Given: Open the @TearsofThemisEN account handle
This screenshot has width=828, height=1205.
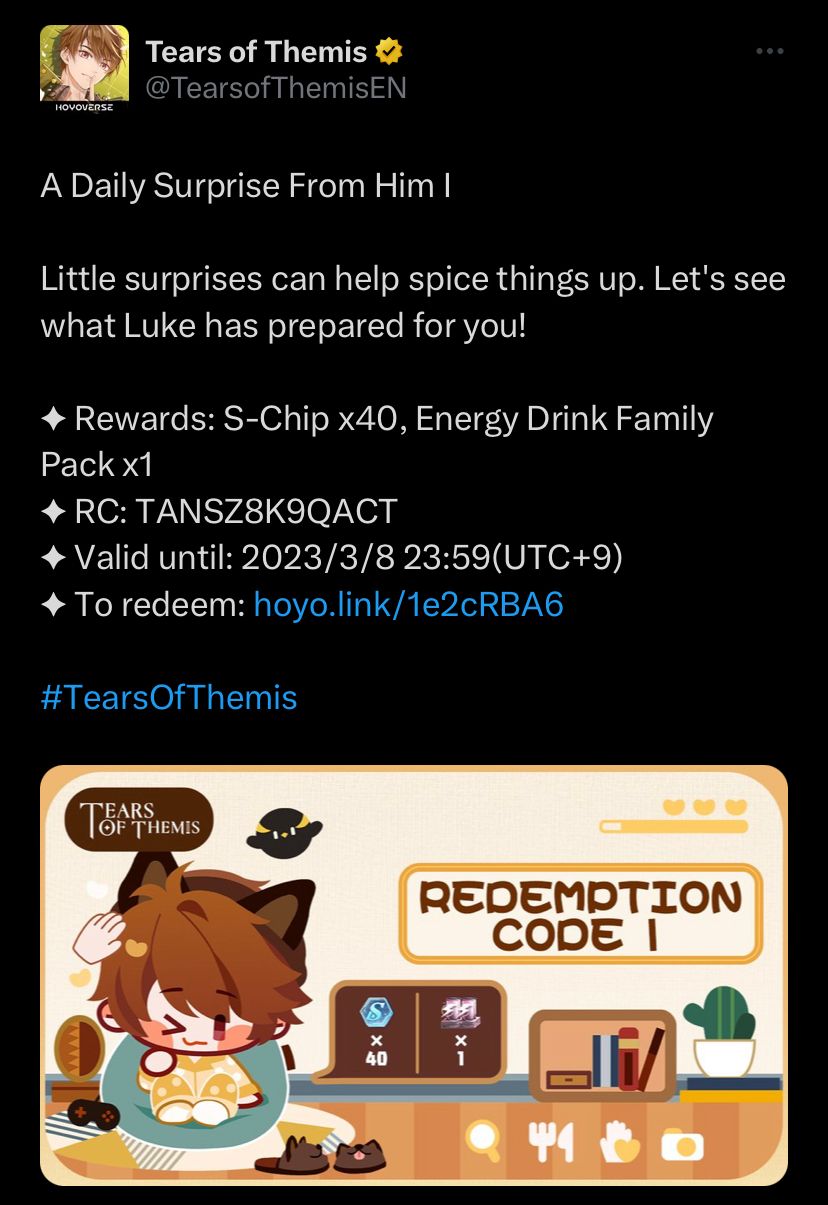Looking at the screenshot, I should [276, 87].
